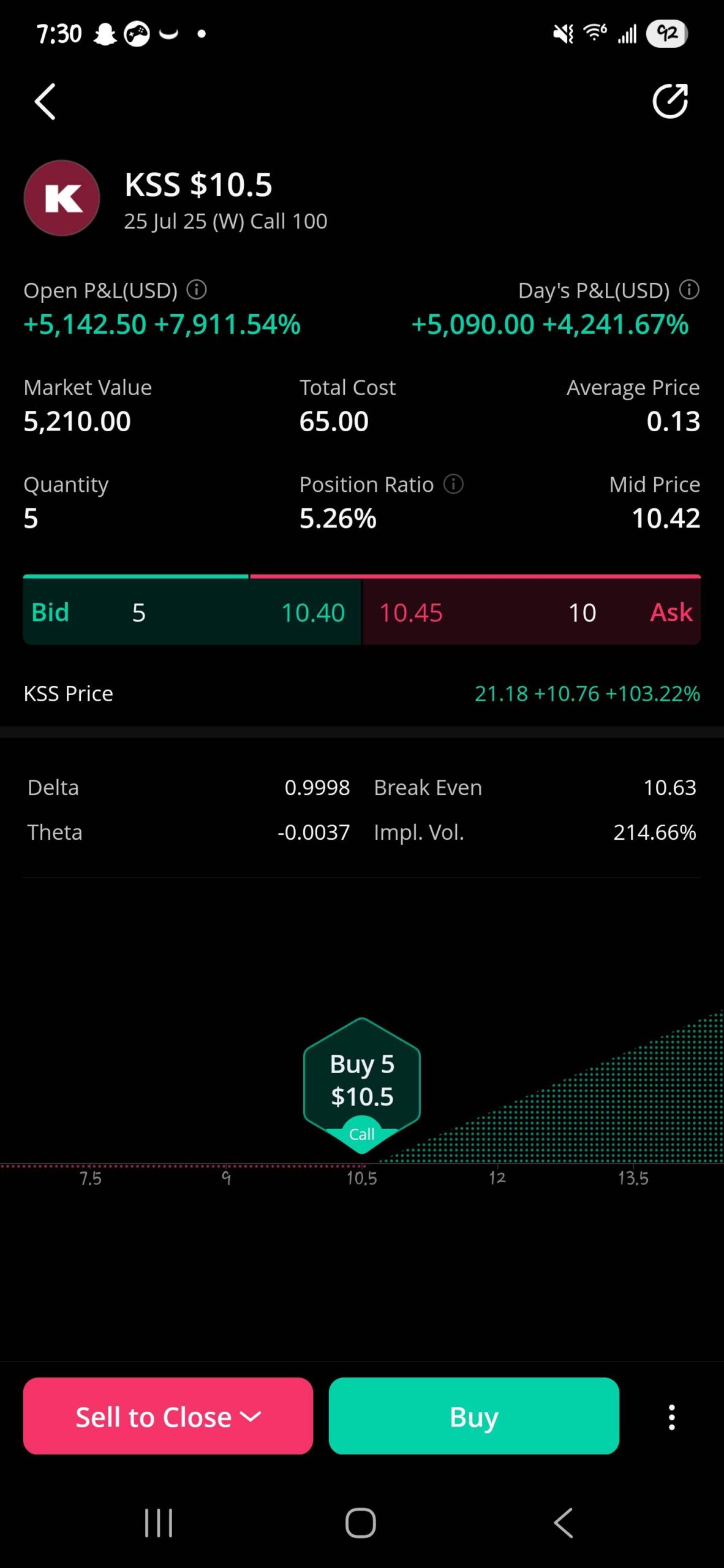The width and height of the screenshot is (724, 1568).
Task: Go to the phone home screen
Action: 361,1523
